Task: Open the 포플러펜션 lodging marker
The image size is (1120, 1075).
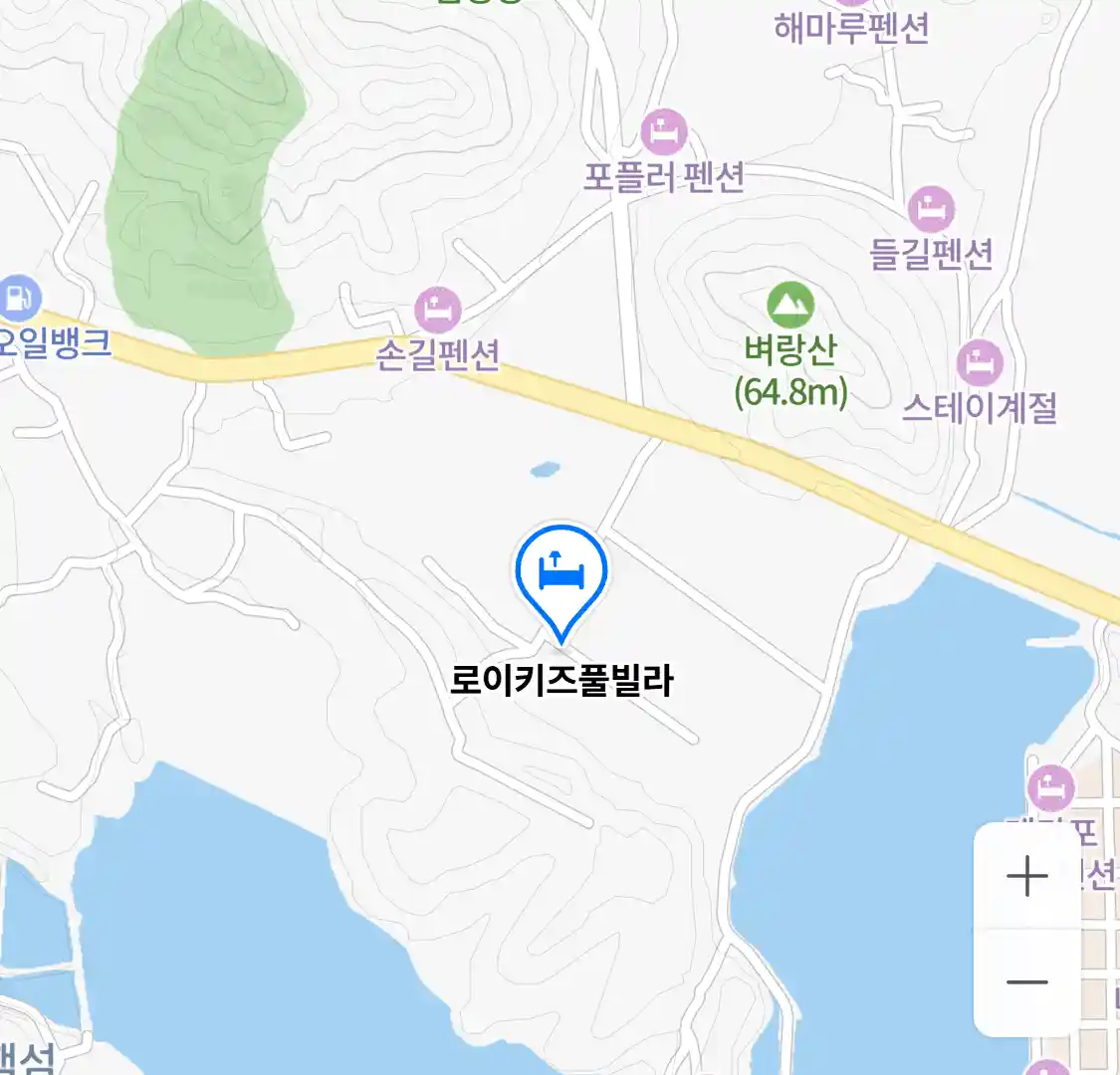Action: (664, 132)
